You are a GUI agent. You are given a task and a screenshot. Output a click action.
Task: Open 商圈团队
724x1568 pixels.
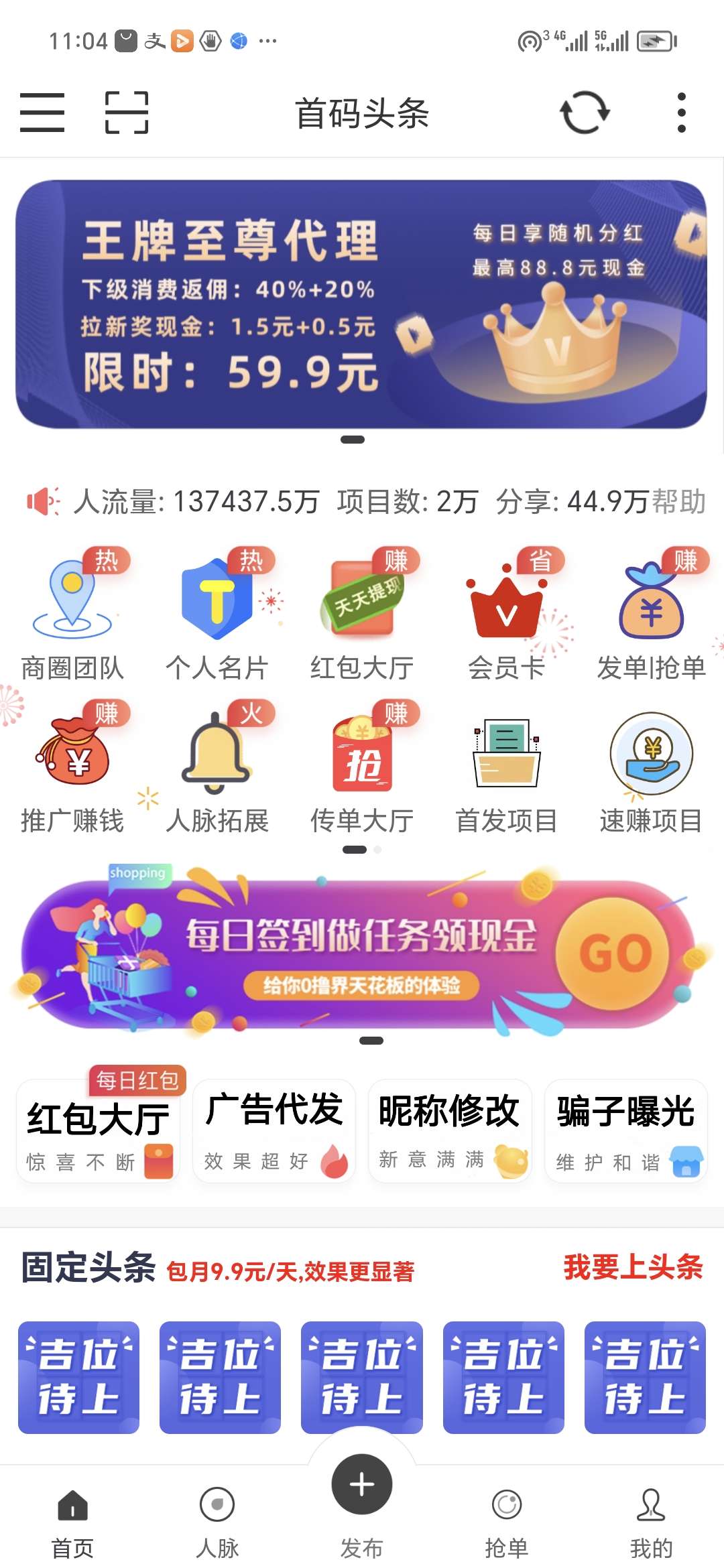click(72, 616)
